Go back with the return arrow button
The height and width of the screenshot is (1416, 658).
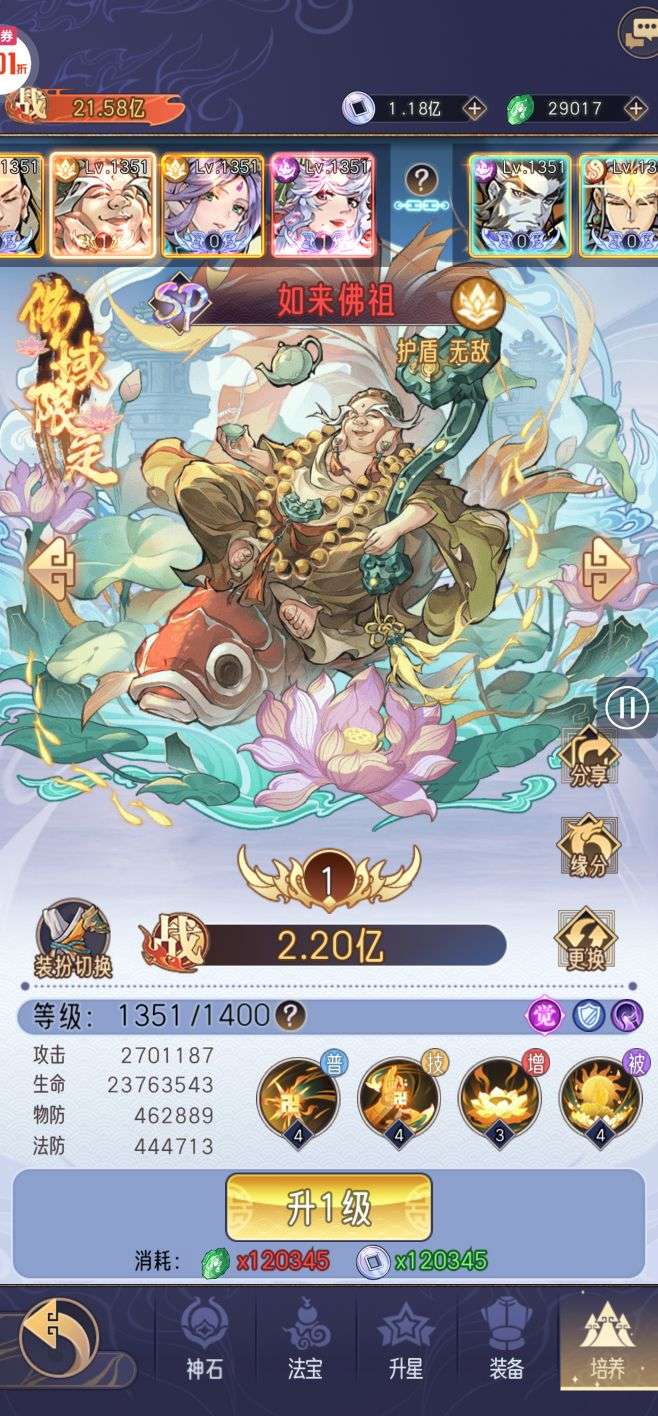click(60, 1336)
